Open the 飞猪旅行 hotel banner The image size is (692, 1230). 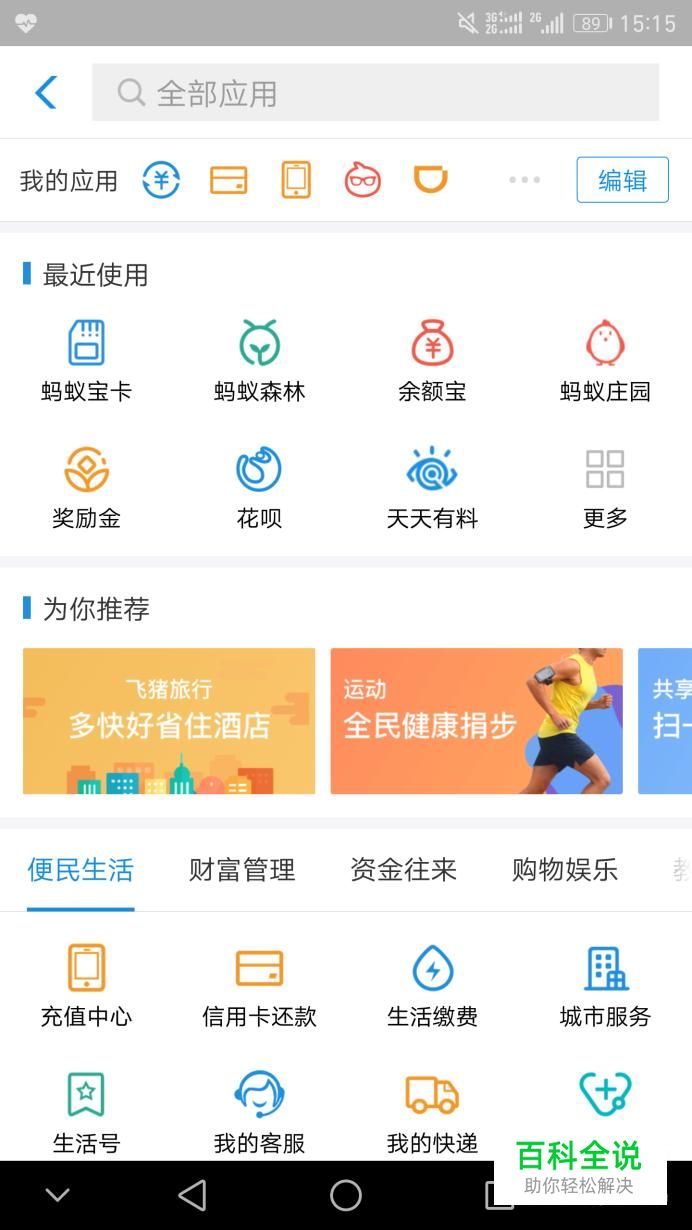tap(169, 721)
